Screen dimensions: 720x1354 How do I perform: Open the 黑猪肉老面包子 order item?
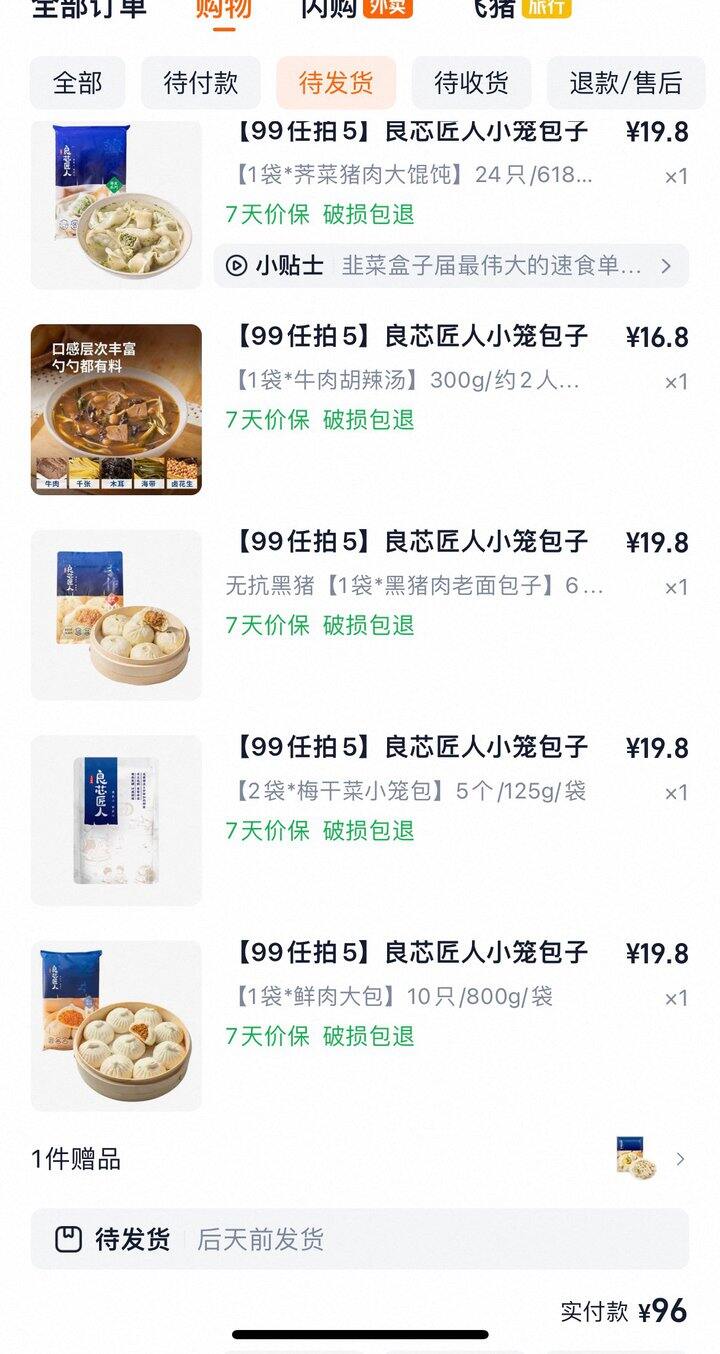pos(410,585)
